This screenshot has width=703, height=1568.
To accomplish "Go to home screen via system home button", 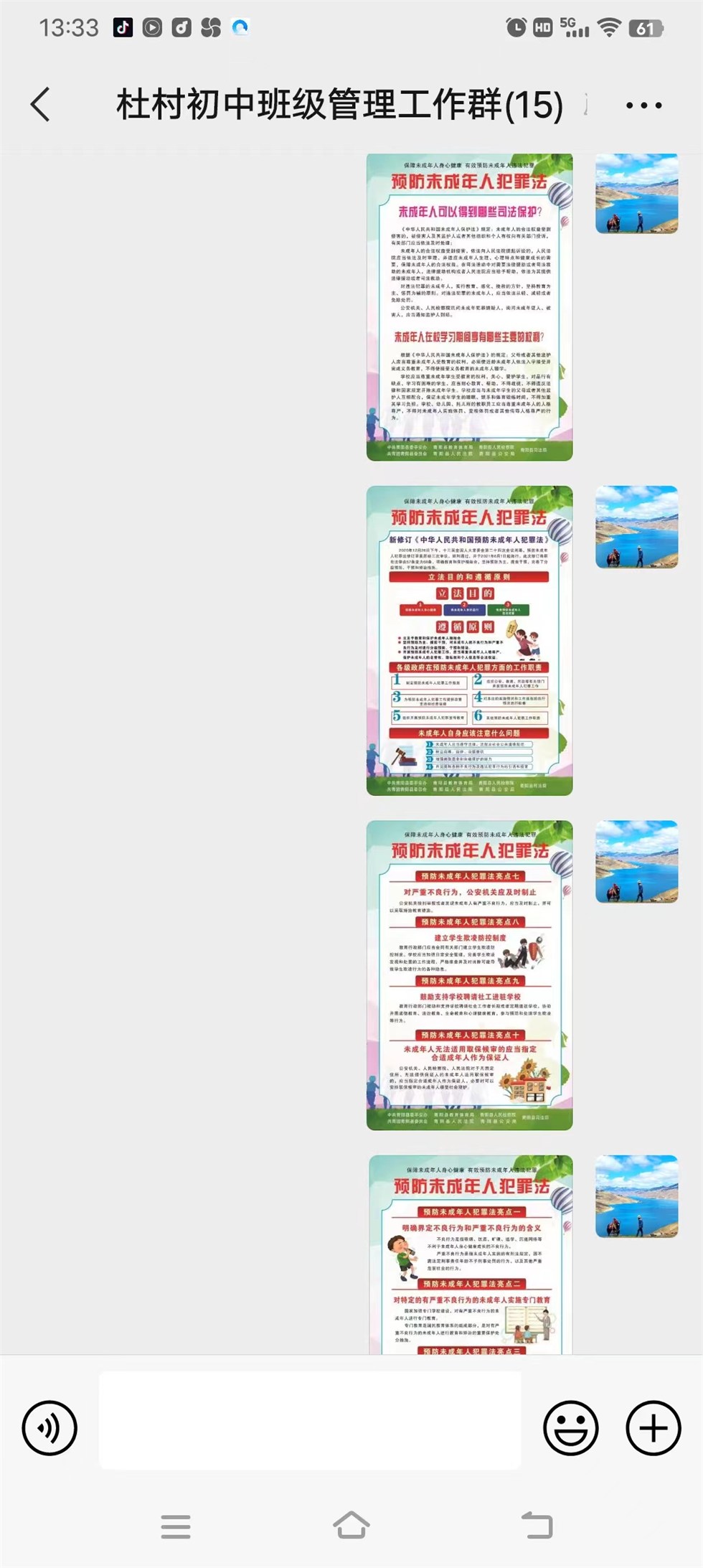I will pyautogui.click(x=351, y=1526).
